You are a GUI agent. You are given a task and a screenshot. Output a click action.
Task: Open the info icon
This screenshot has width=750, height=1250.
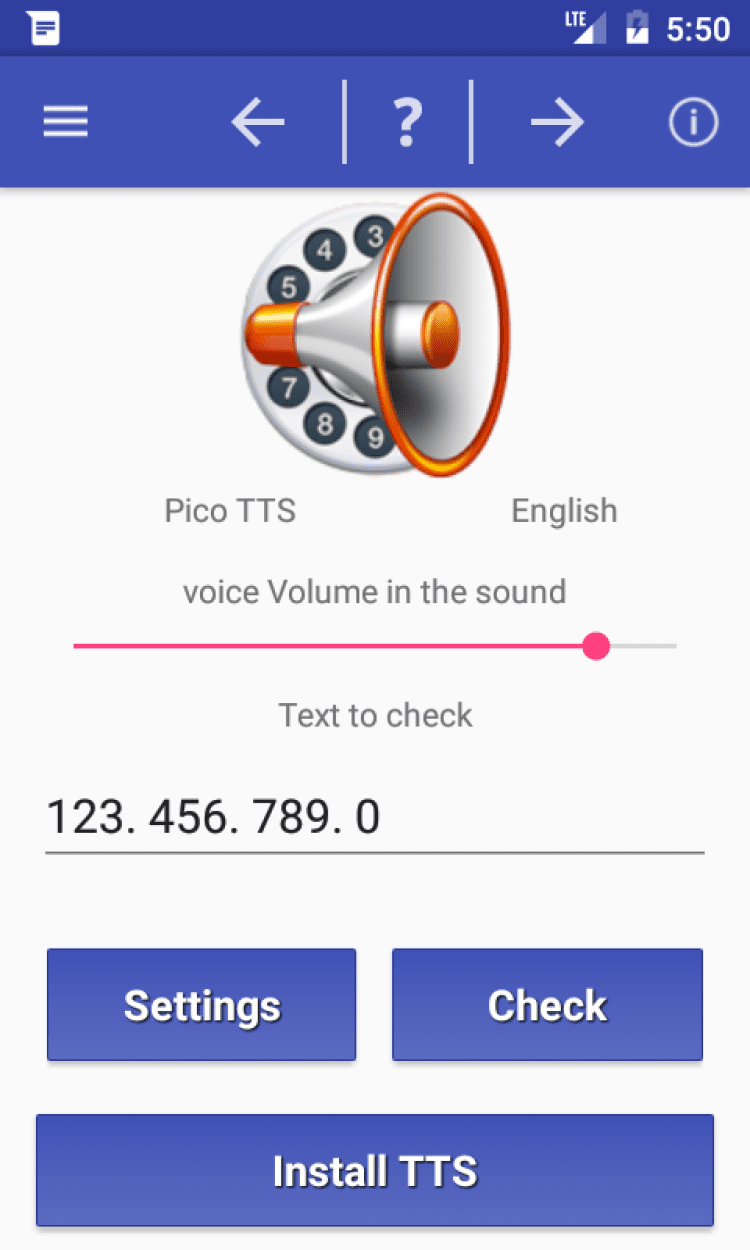(x=693, y=122)
